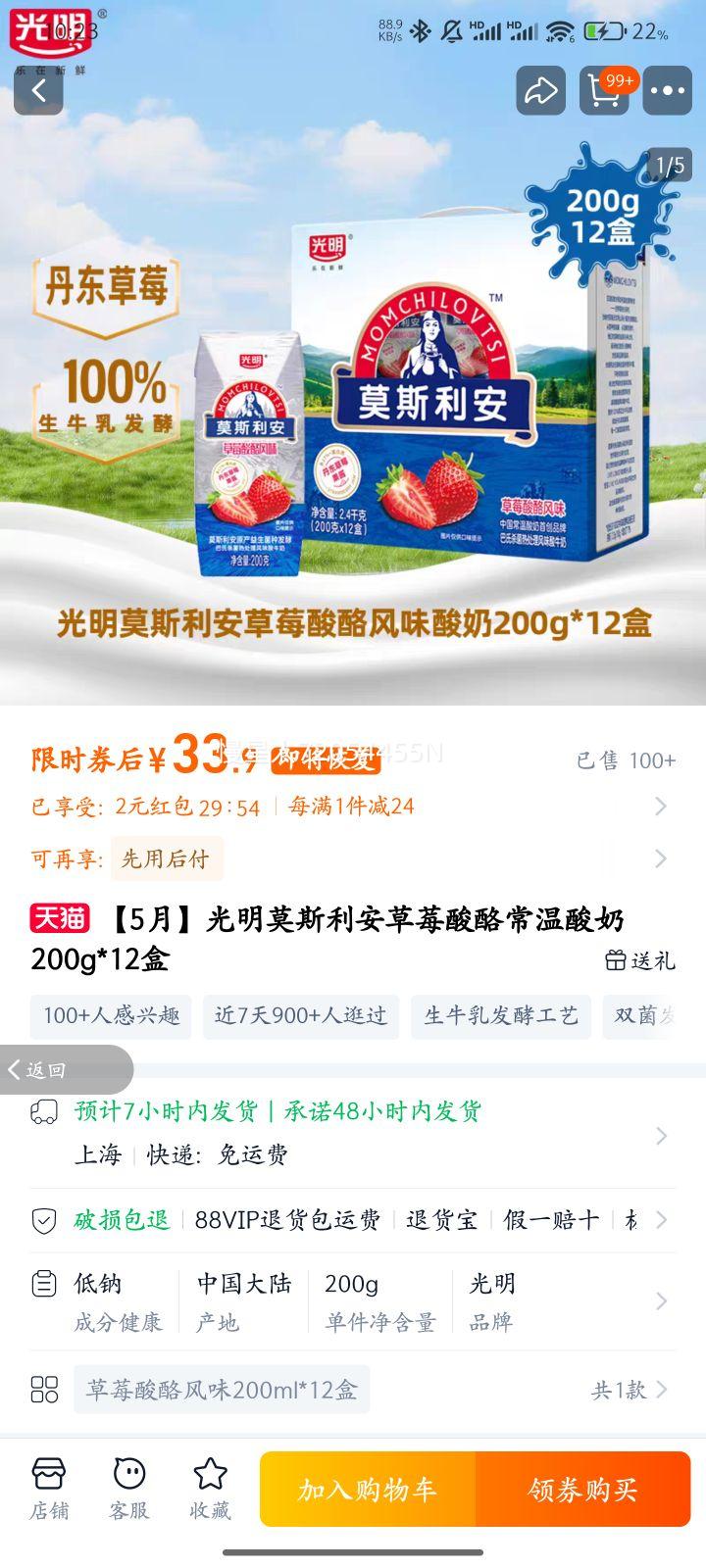706x1568 pixels.
Task: Click the 领券购买 purchase button
Action: 582,1489
